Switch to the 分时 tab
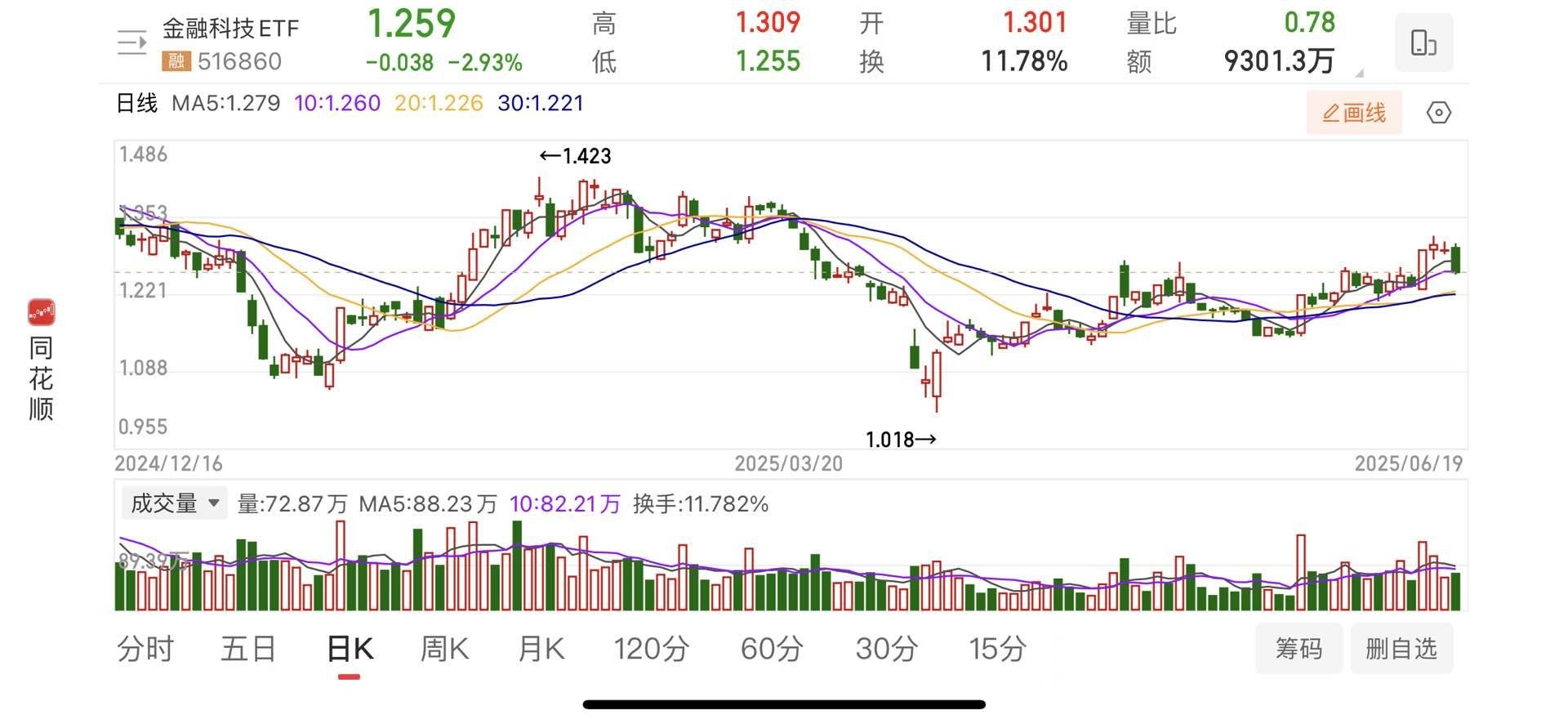1568x724 pixels. click(x=145, y=649)
